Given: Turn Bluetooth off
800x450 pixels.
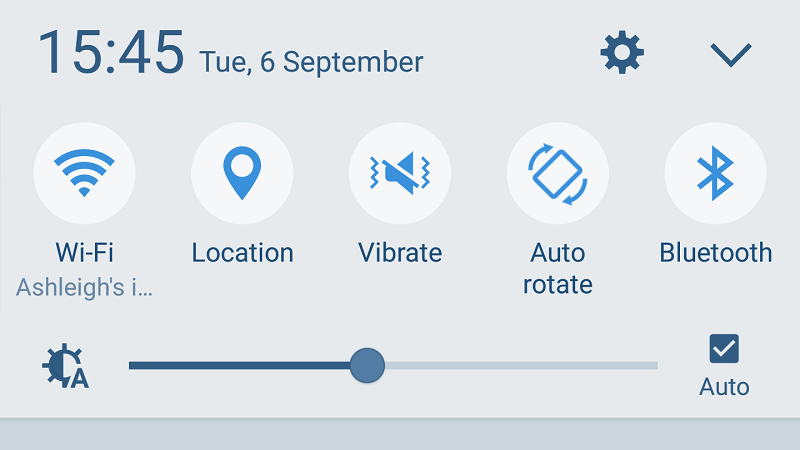Looking at the screenshot, I should click(715, 173).
